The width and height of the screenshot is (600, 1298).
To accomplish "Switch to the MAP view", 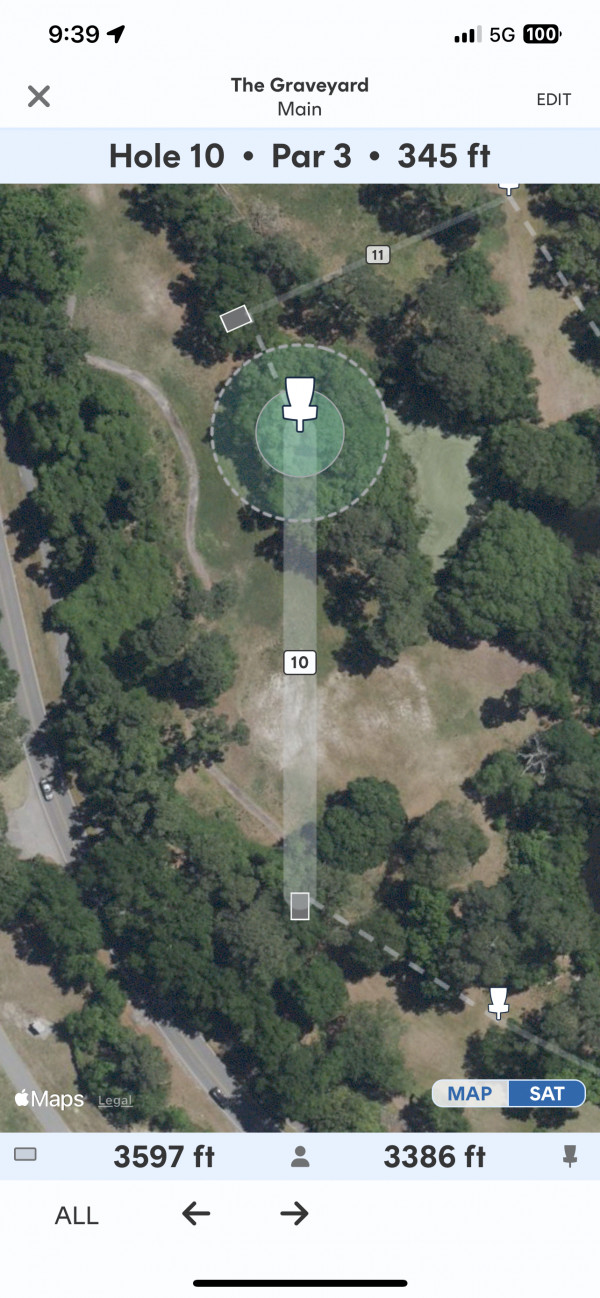I will (470, 1093).
